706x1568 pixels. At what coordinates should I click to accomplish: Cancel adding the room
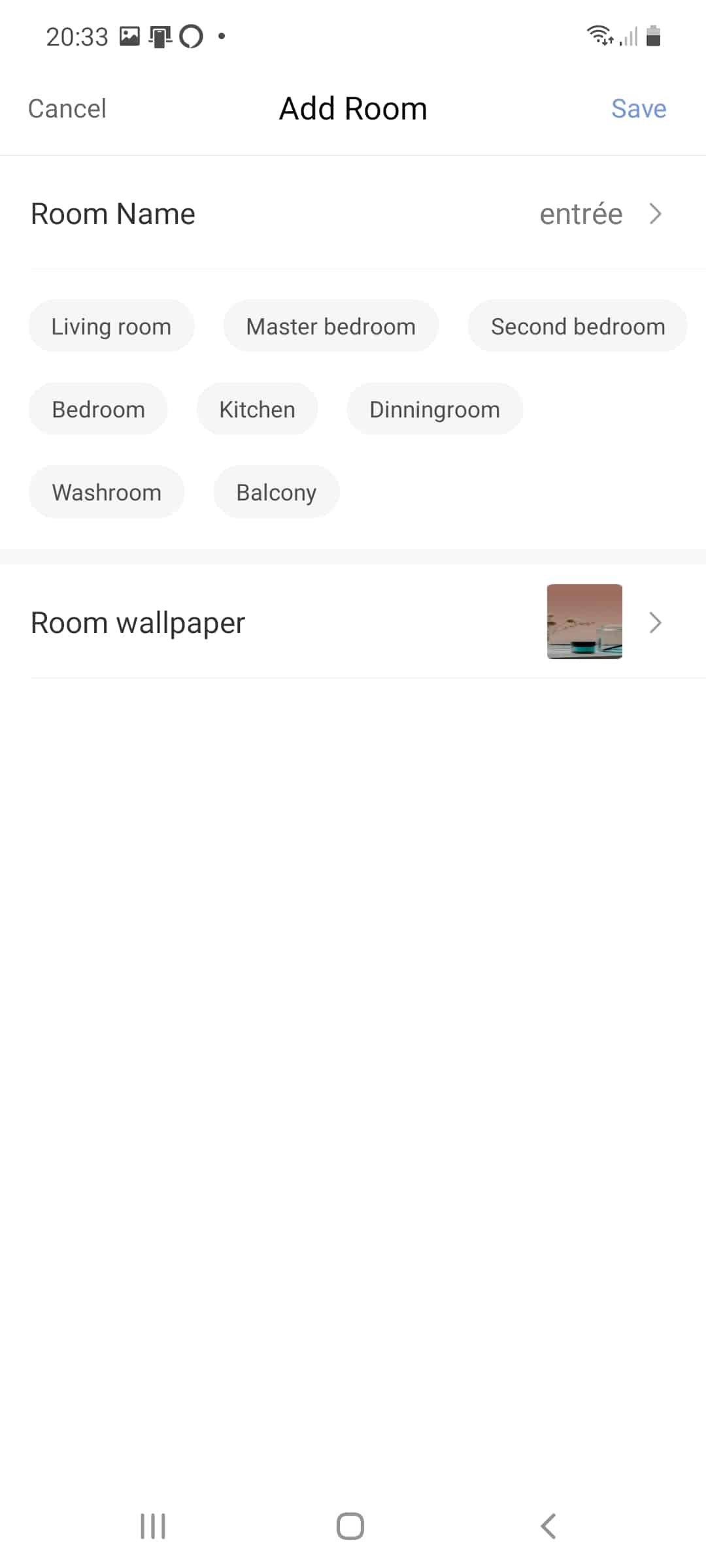pos(67,108)
